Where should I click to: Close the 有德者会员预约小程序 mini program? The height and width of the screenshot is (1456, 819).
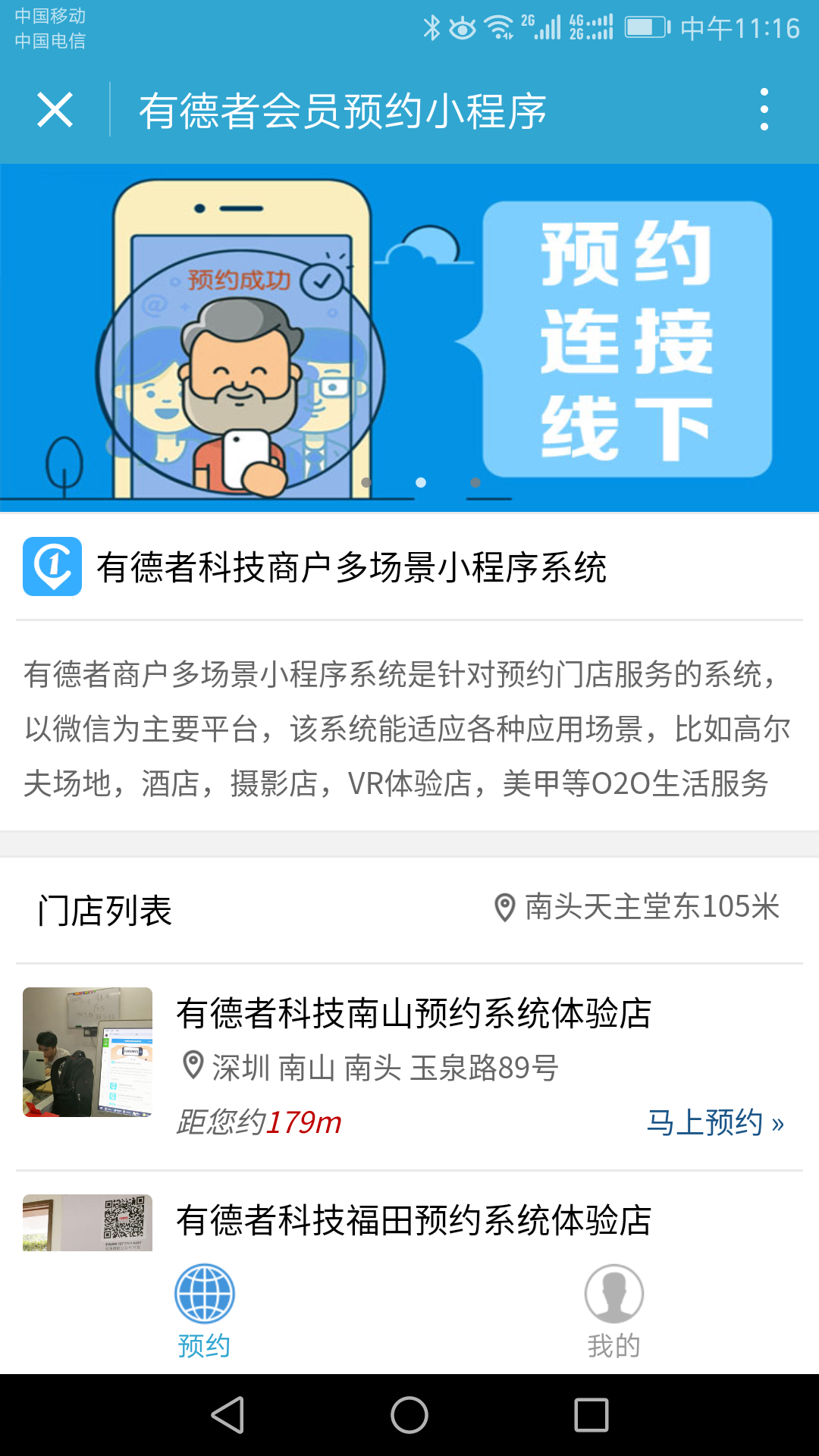[55, 110]
